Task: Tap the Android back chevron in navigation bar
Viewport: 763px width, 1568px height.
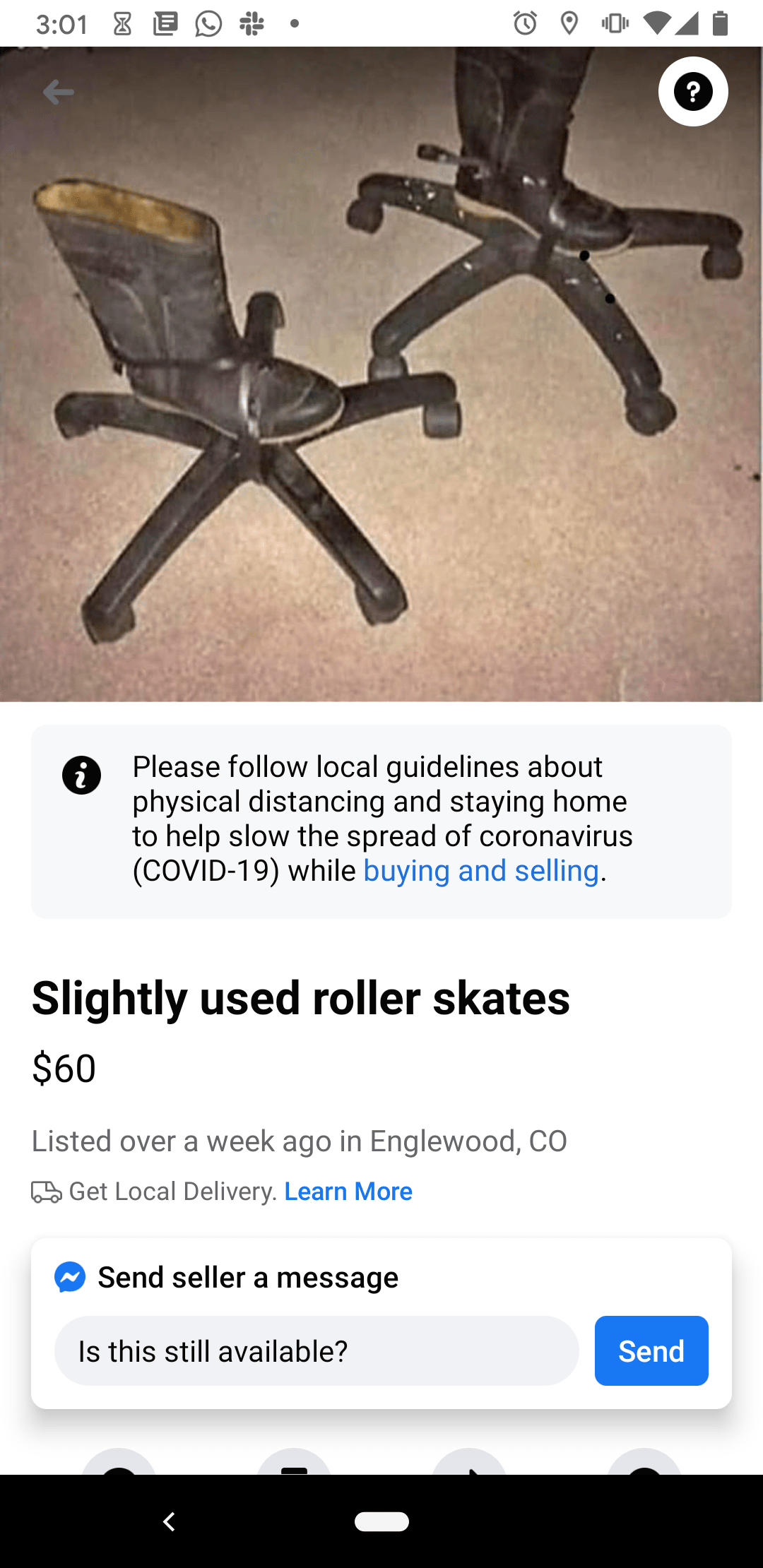Action: click(x=170, y=1522)
